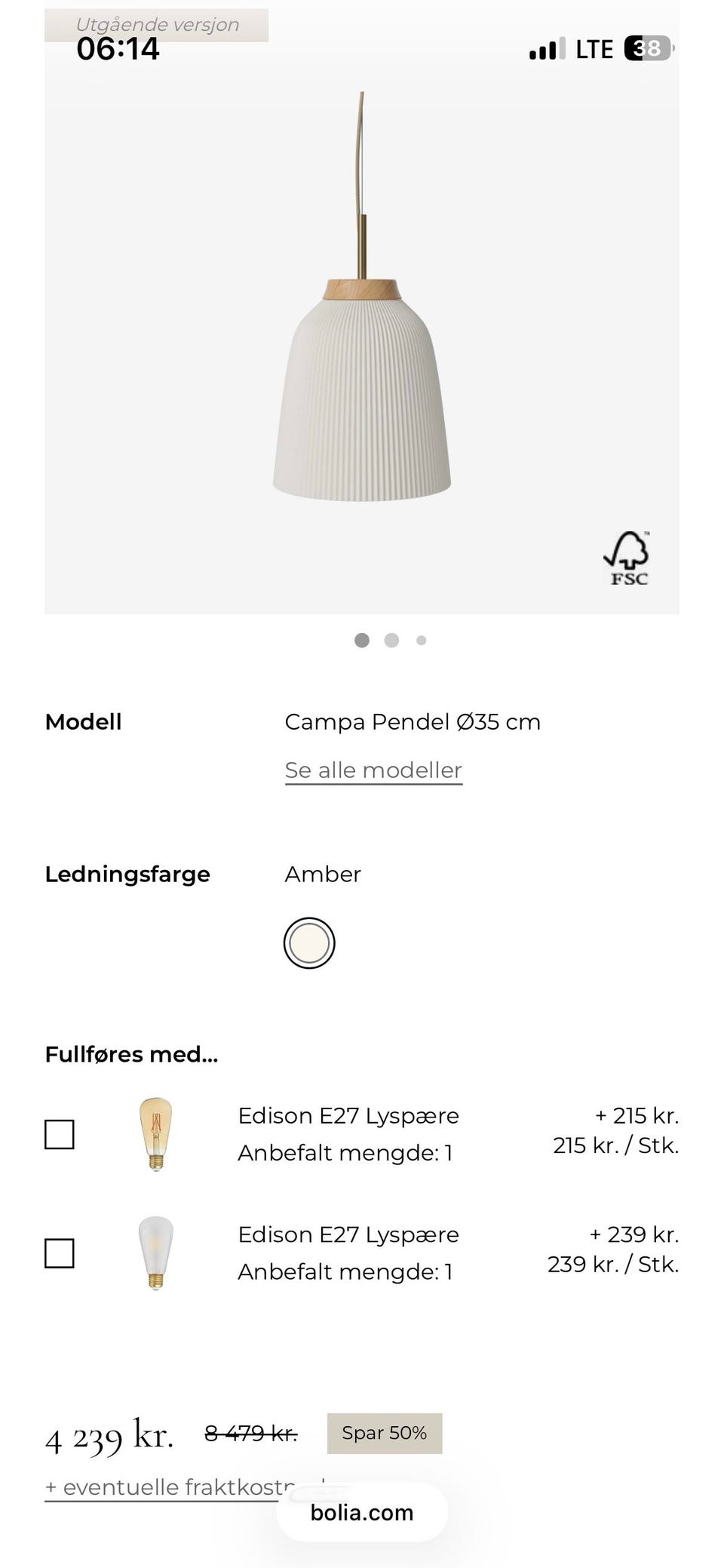Select the second carousel dot
Image resolution: width=724 pixels, height=1568 pixels.
click(391, 640)
